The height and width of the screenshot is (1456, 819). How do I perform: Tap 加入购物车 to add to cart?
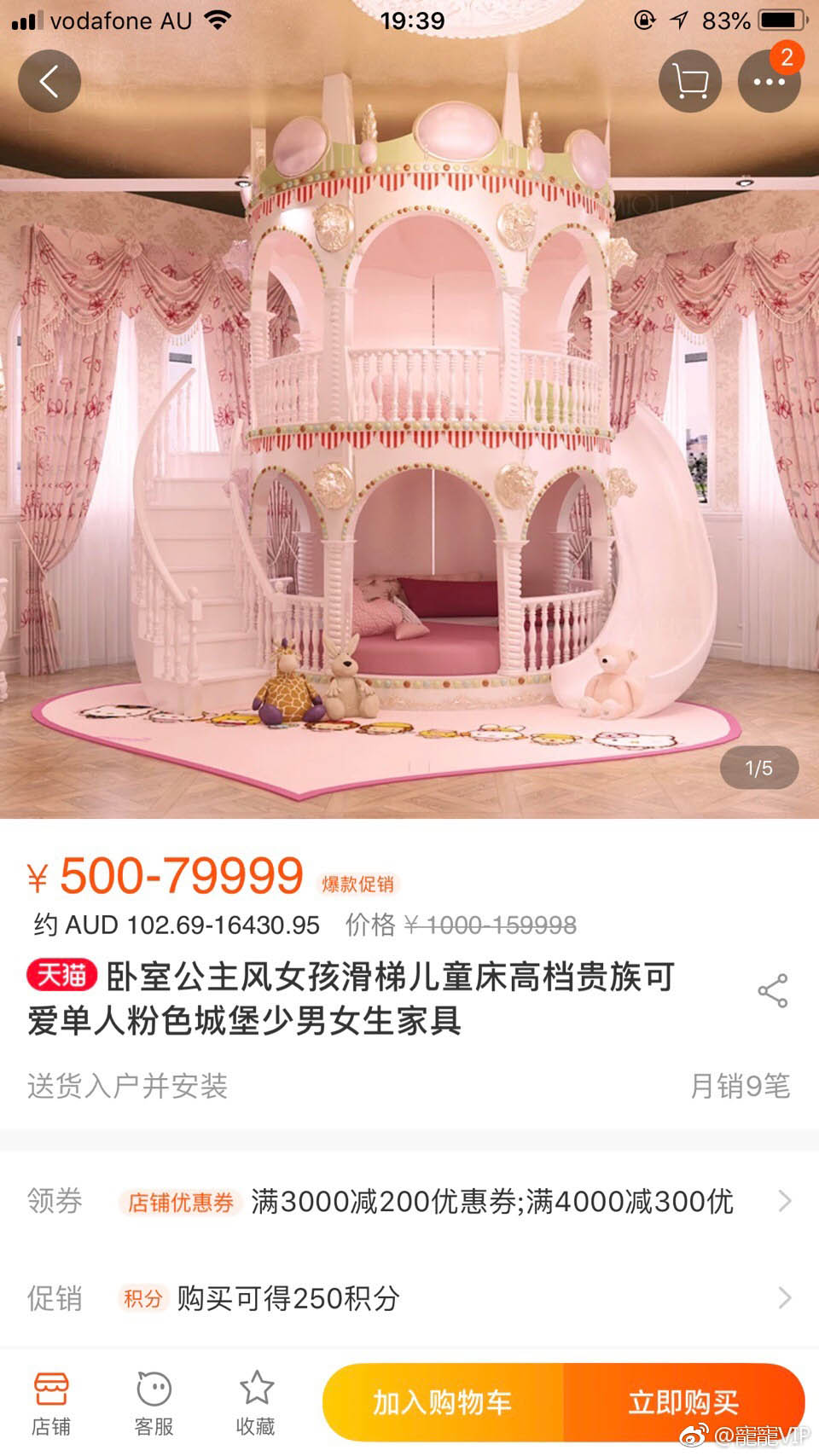443,1402
